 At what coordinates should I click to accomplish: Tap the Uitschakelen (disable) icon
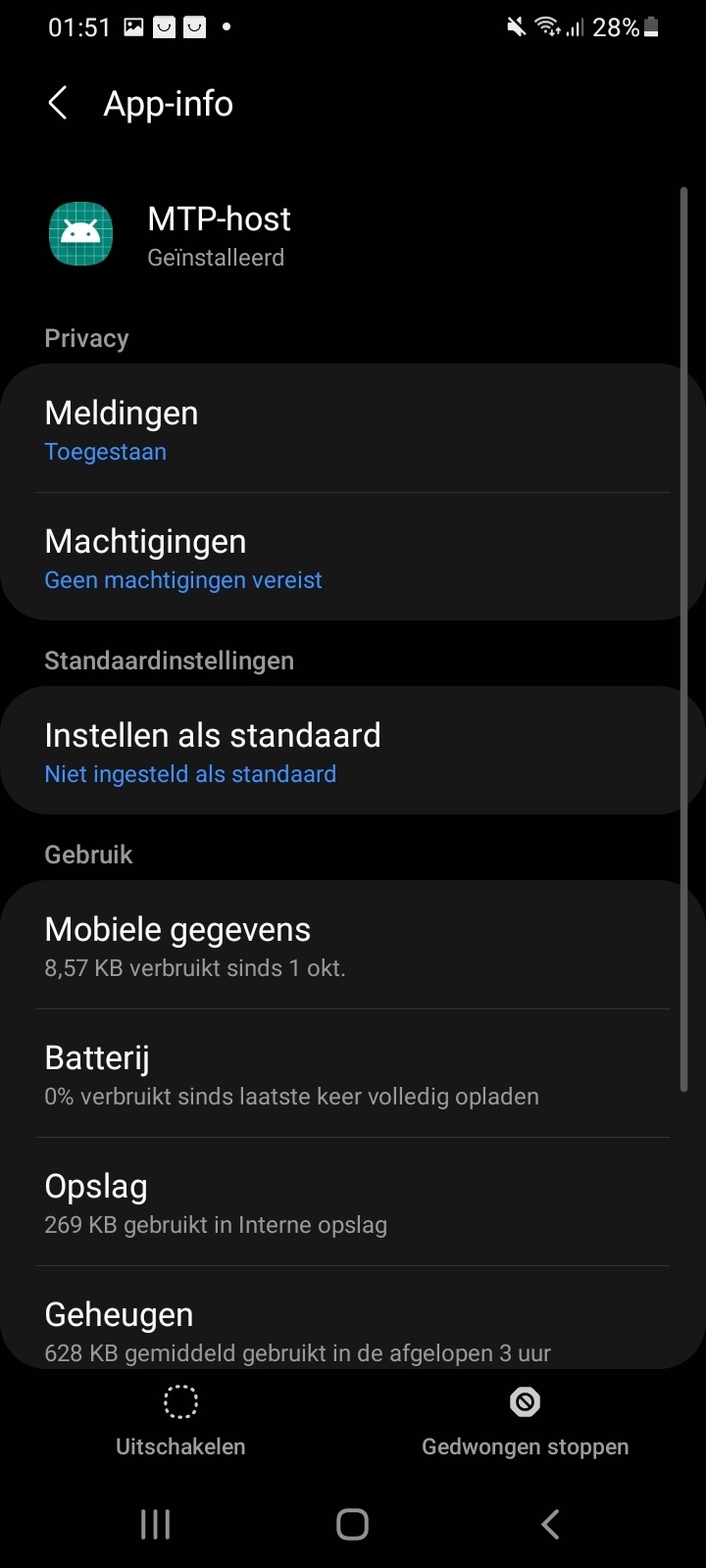[180, 1402]
